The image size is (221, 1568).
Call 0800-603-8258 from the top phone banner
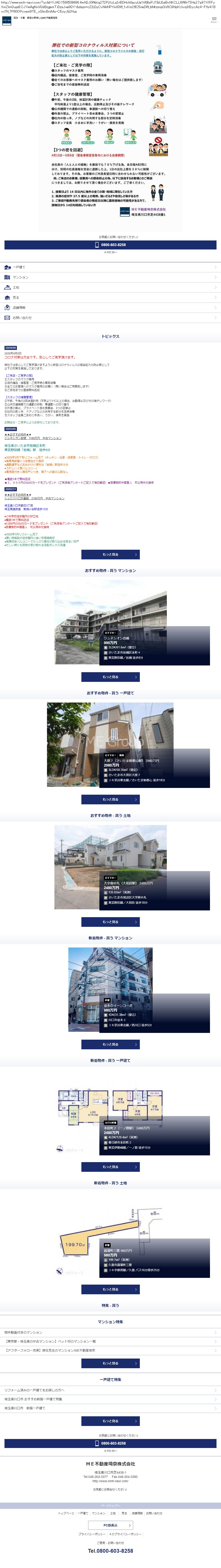(x=110, y=245)
